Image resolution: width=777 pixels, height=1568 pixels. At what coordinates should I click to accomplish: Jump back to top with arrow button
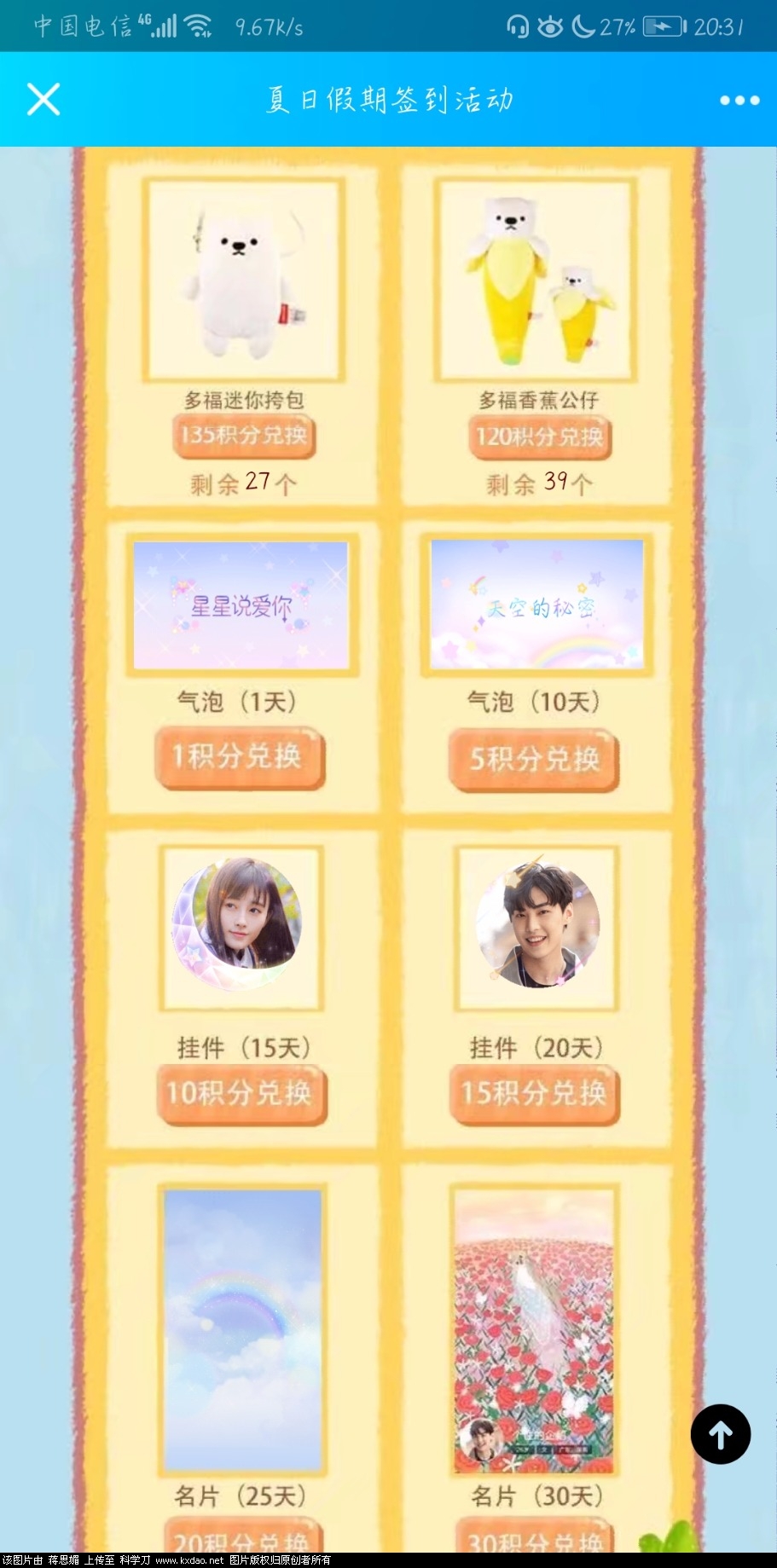pyautogui.click(x=721, y=1434)
